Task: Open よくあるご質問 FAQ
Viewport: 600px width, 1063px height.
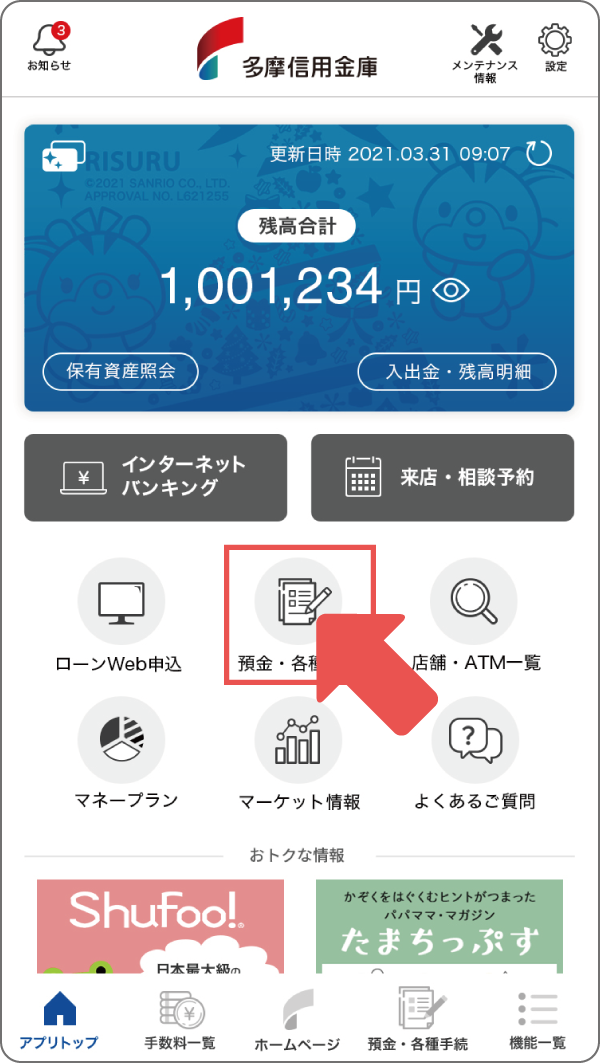Action: 475,754
